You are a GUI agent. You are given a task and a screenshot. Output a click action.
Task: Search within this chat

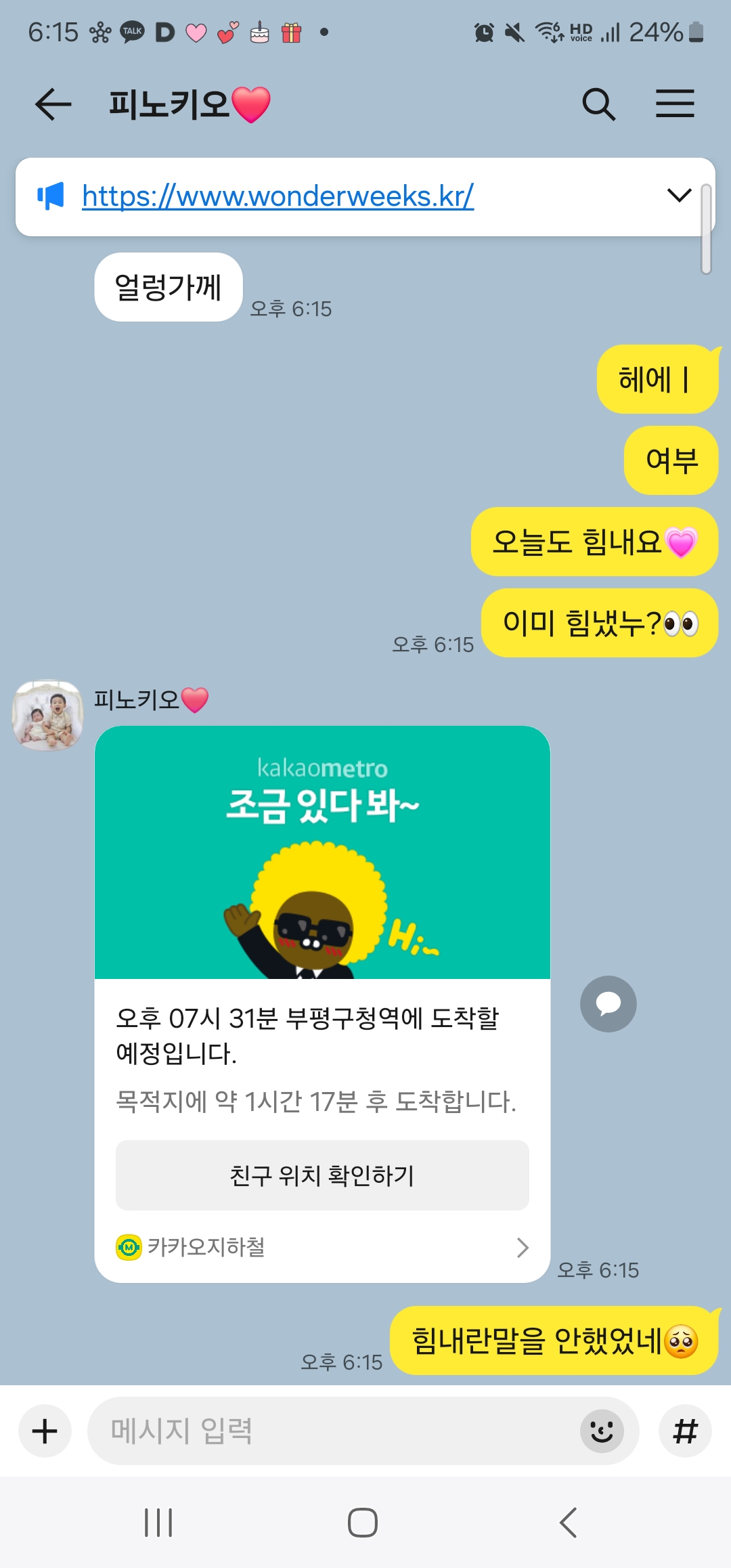coord(598,104)
